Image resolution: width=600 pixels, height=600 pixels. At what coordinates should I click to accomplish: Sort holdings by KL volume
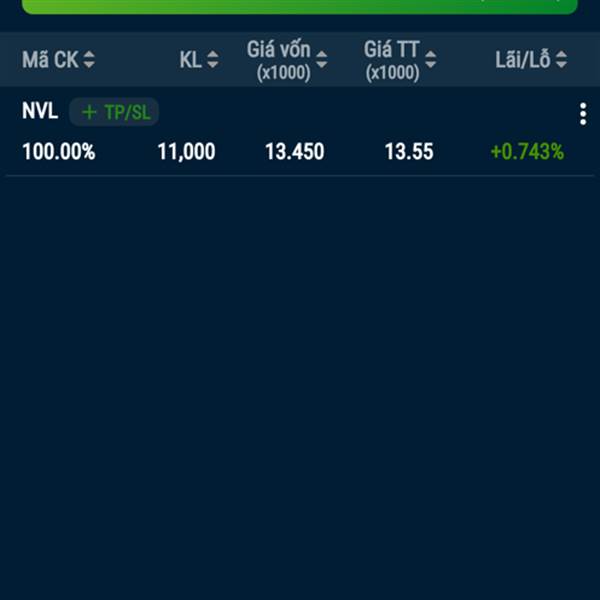coord(198,60)
